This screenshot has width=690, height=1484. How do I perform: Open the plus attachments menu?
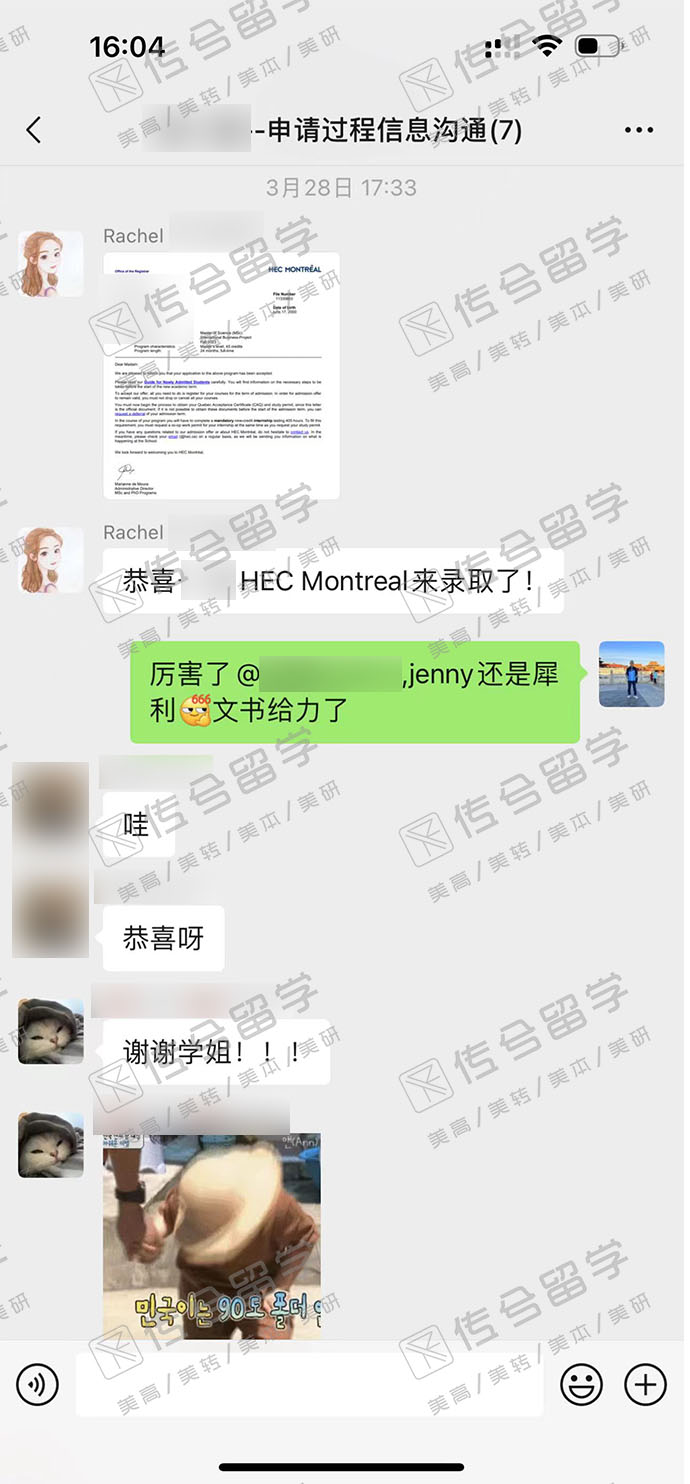[x=645, y=1385]
